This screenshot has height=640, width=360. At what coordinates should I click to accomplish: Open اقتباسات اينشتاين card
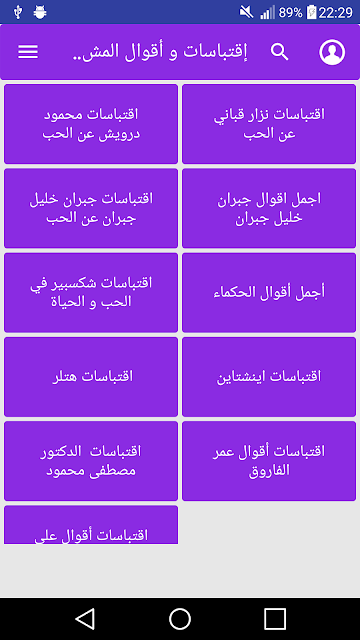[x=269, y=377]
